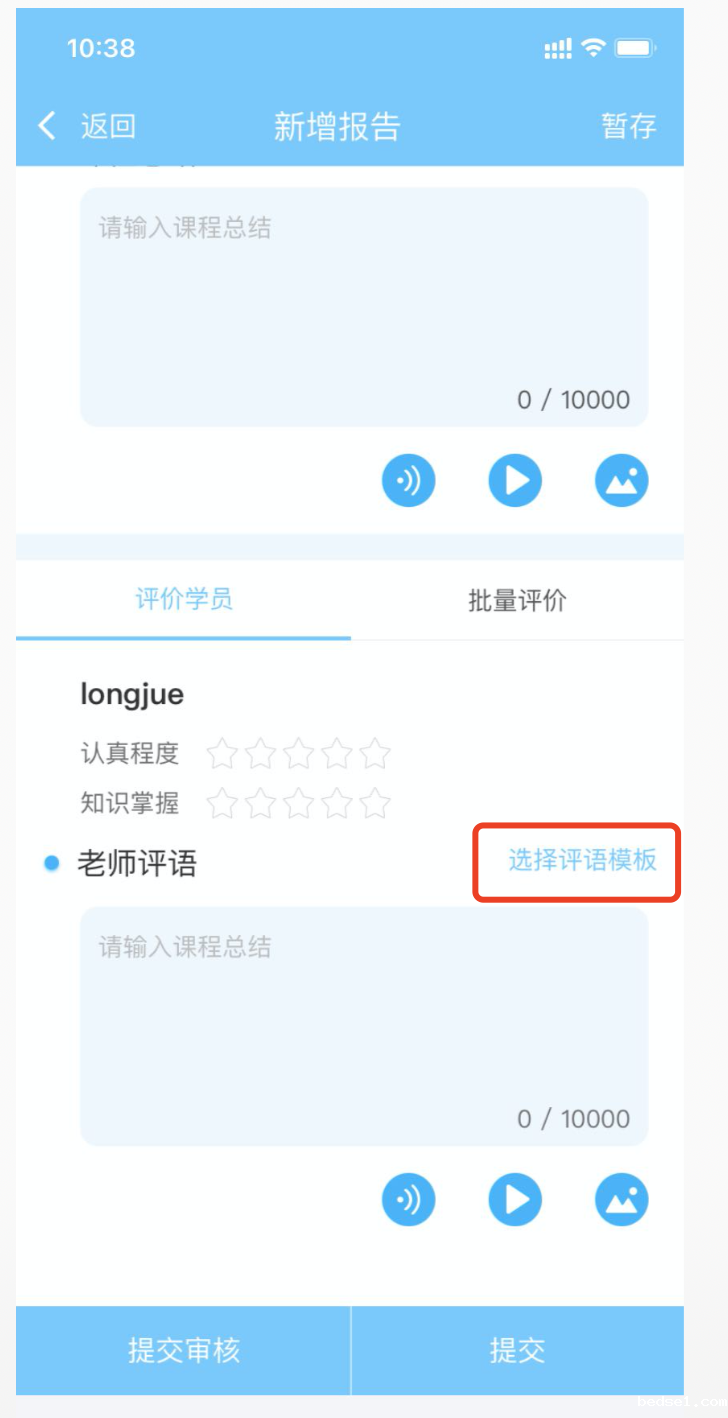The height and width of the screenshot is (1418, 728).
Task: Tap the video play icon under the upper summary field
Action: [x=515, y=481]
